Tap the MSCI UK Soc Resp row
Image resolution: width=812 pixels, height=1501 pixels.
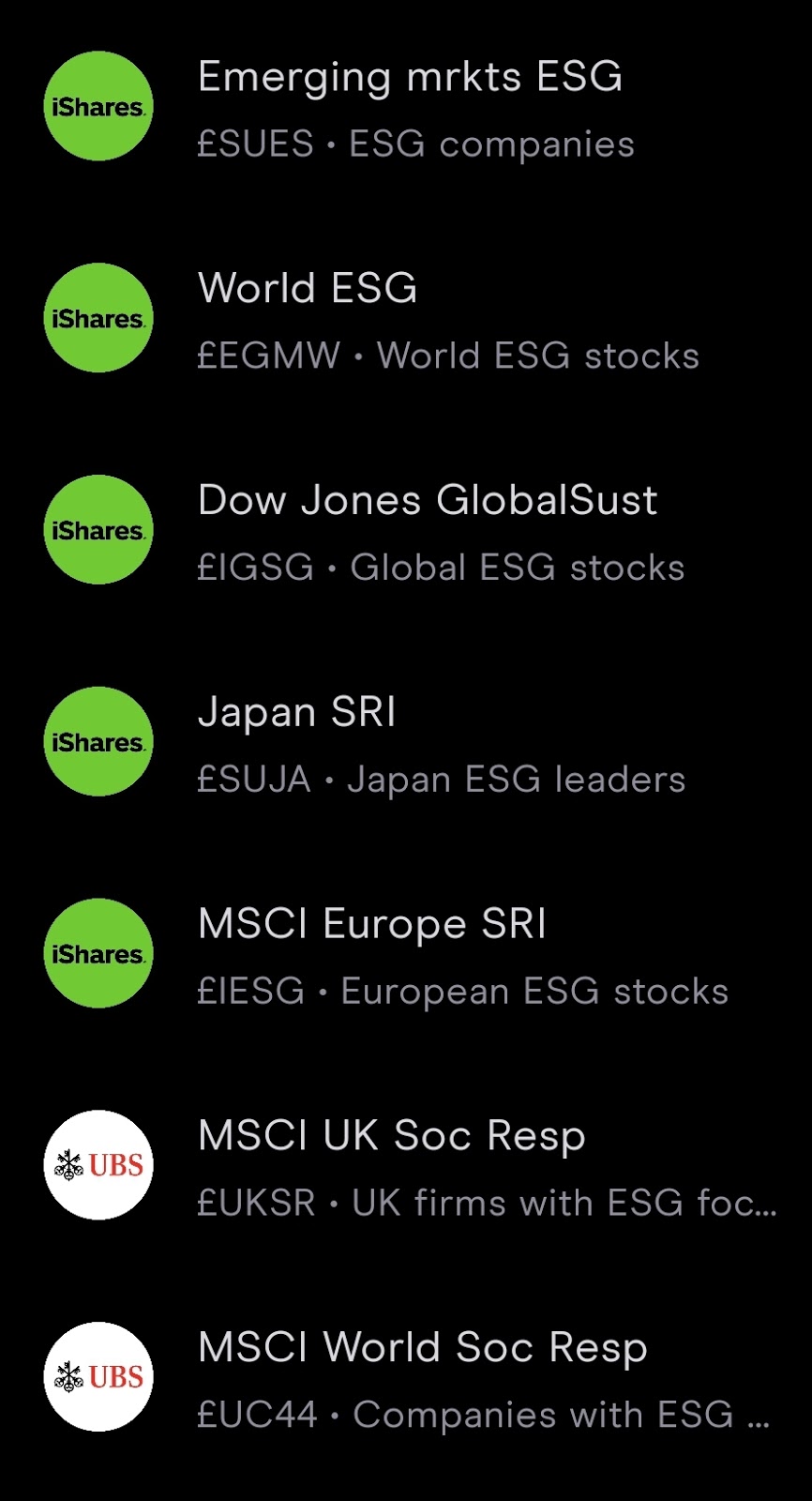(x=406, y=1166)
